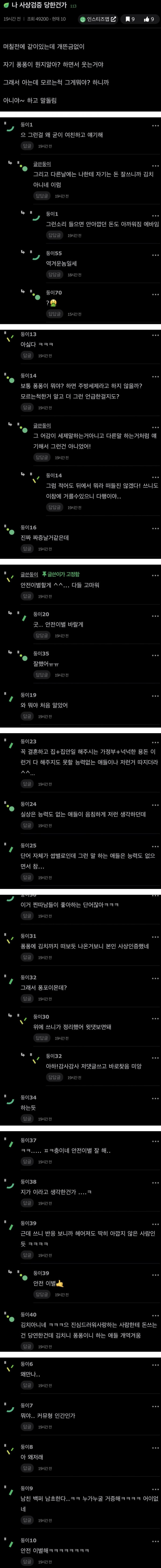Open the overflow menu on 둥이40's comment
Viewport: 161px width, 1568px height.
pyautogui.click(x=155, y=1315)
